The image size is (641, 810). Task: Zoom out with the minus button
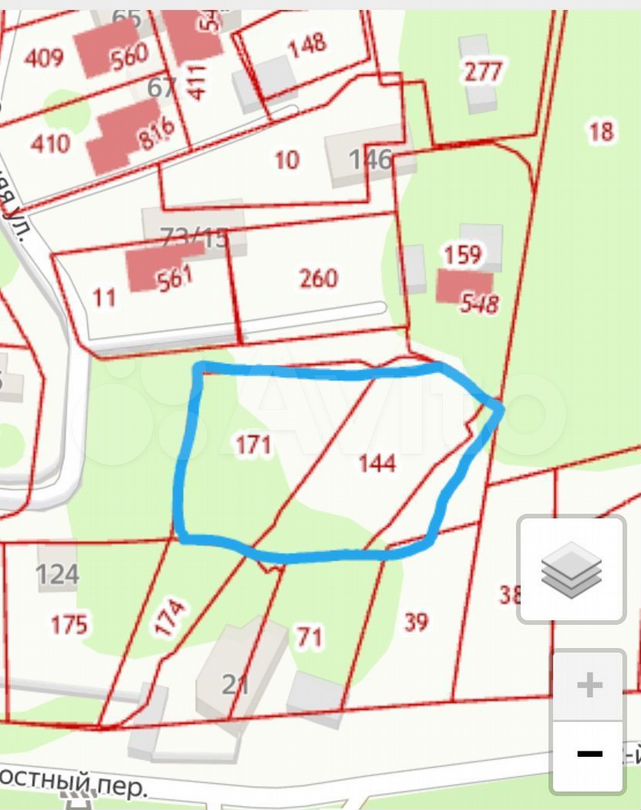[590, 754]
